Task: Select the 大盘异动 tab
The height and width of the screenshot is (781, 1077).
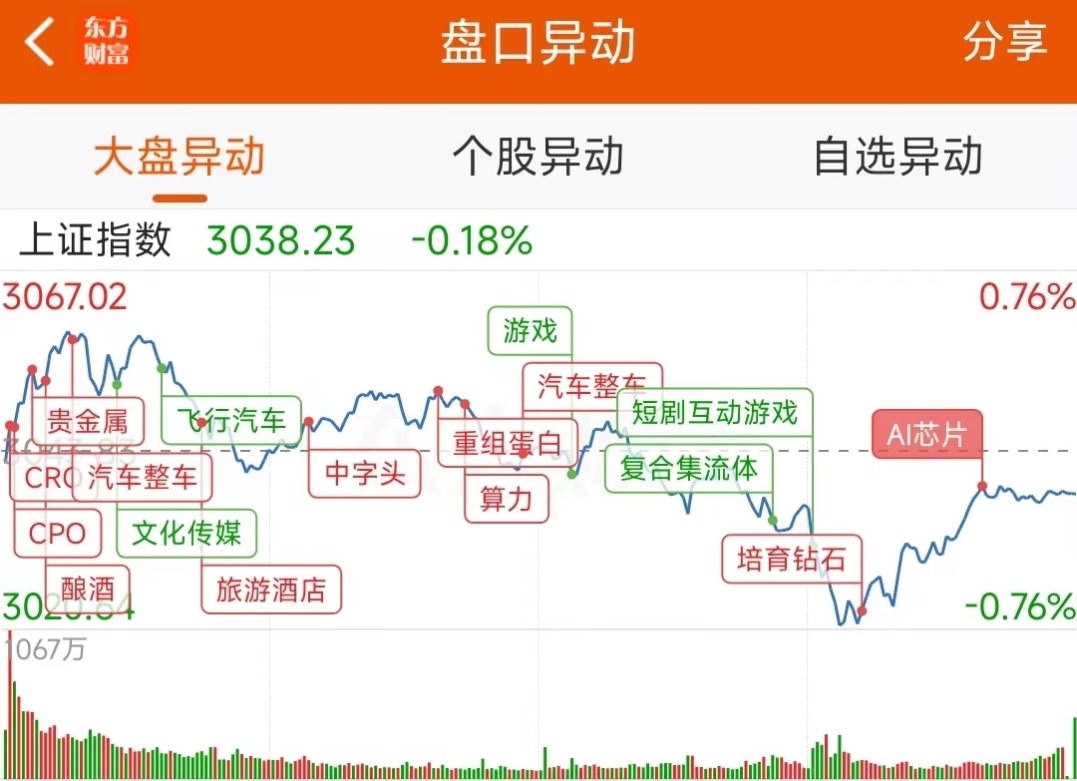Action: 179,158
